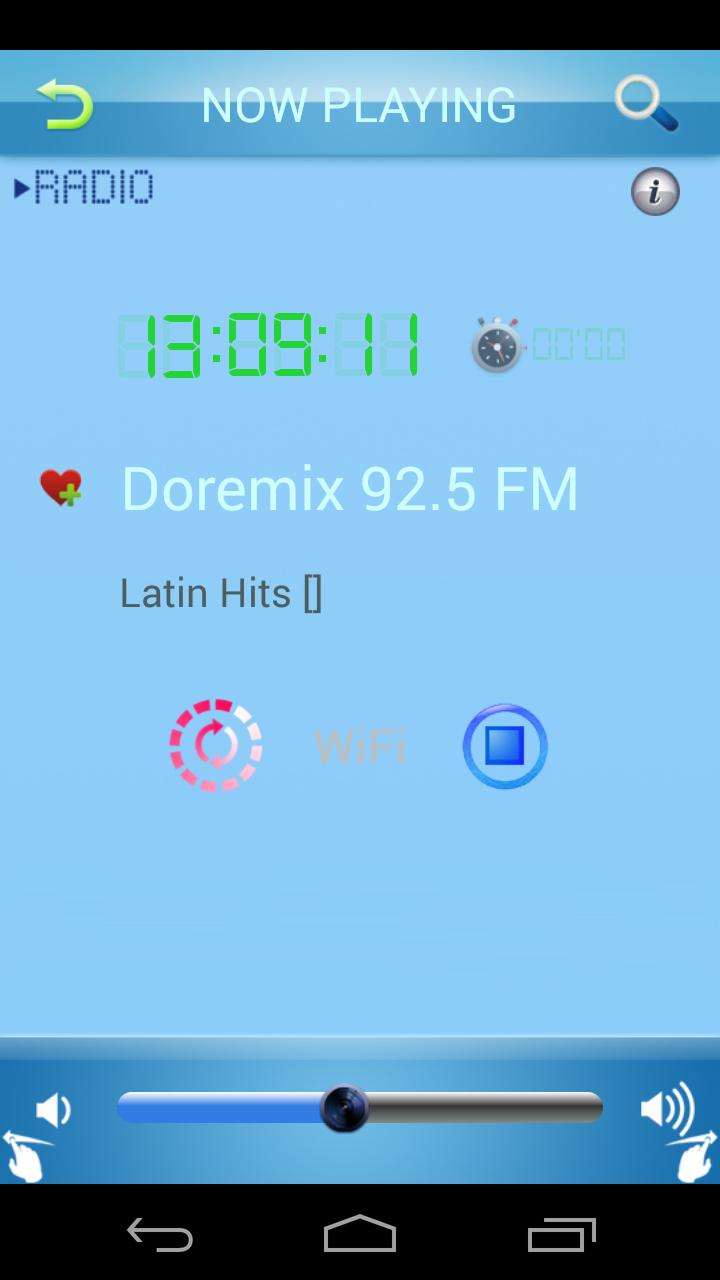Tap the Latin Hits track label
This screenshot has height=1280, width=720.
pos(220,592)
